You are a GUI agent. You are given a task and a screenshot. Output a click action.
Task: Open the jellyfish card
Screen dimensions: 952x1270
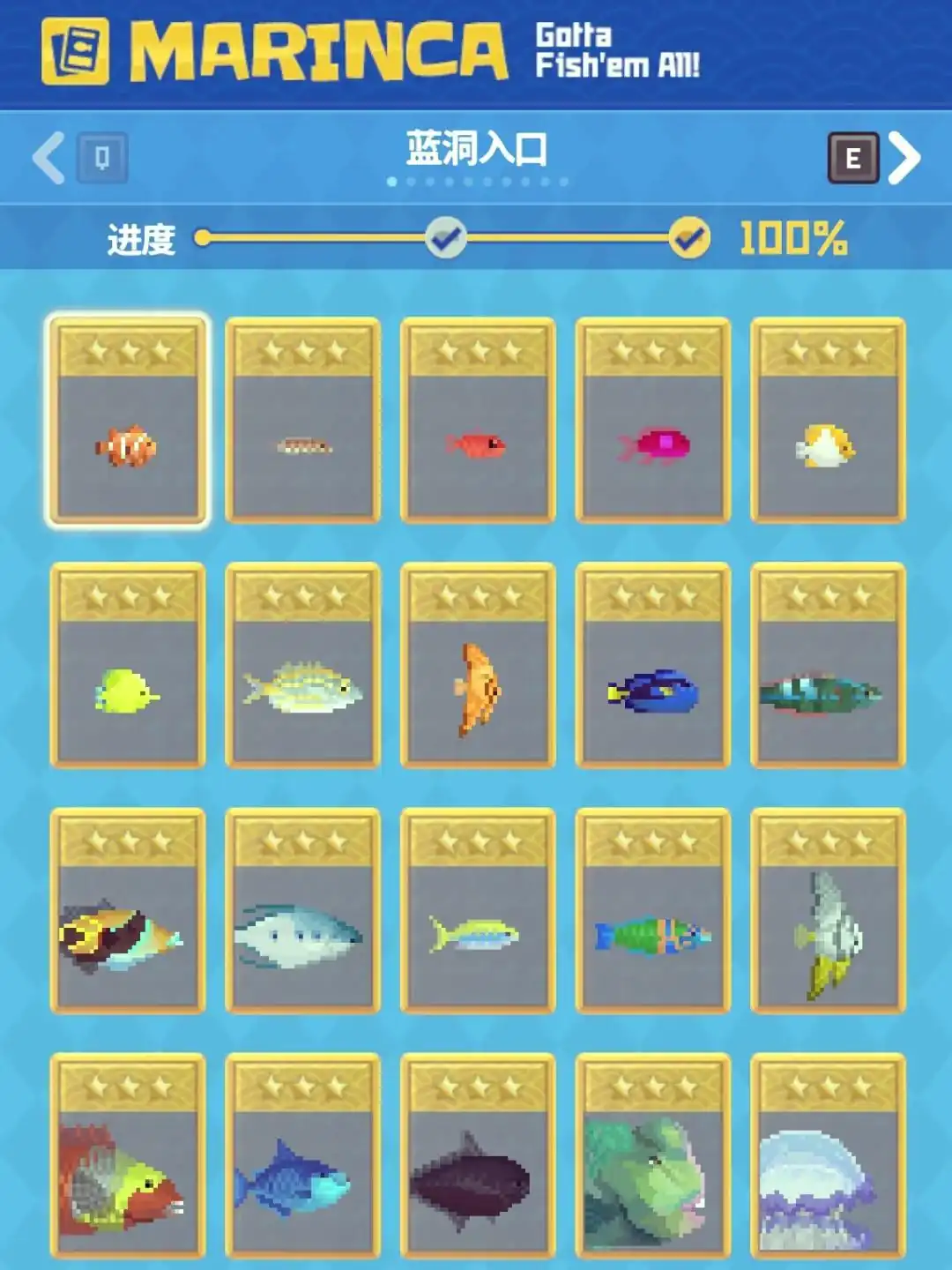[828, 1155]
